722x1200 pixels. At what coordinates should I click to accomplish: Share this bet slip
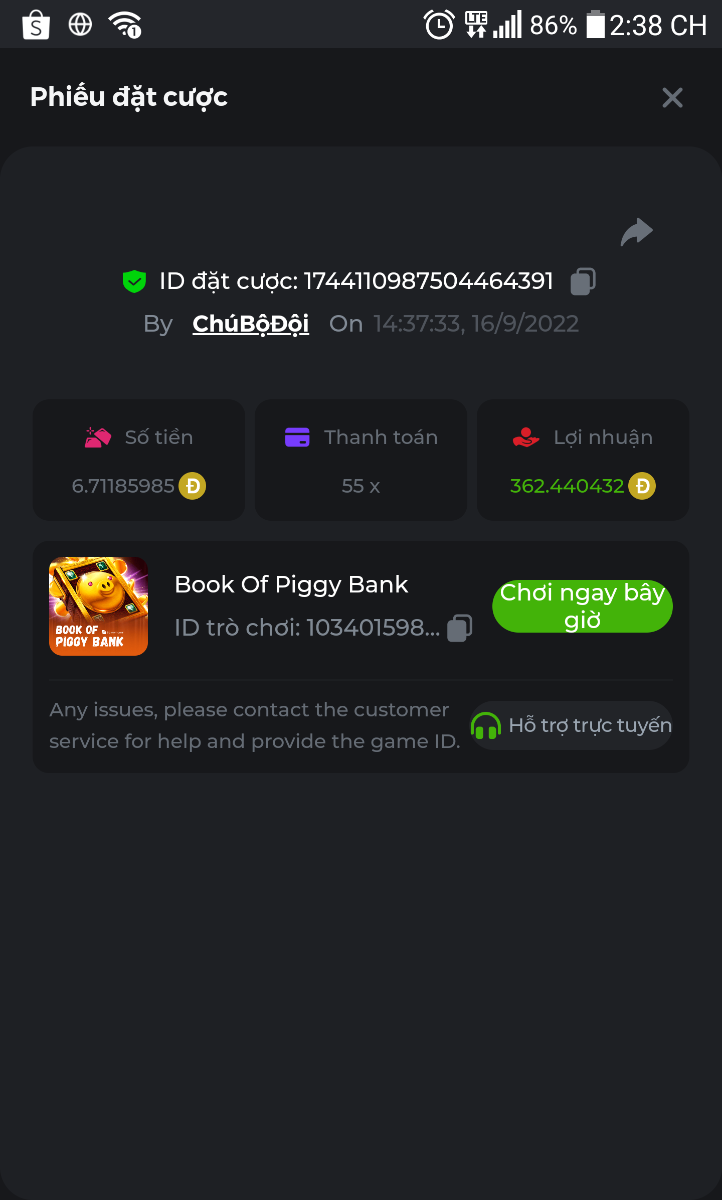[x=636, y=232]
